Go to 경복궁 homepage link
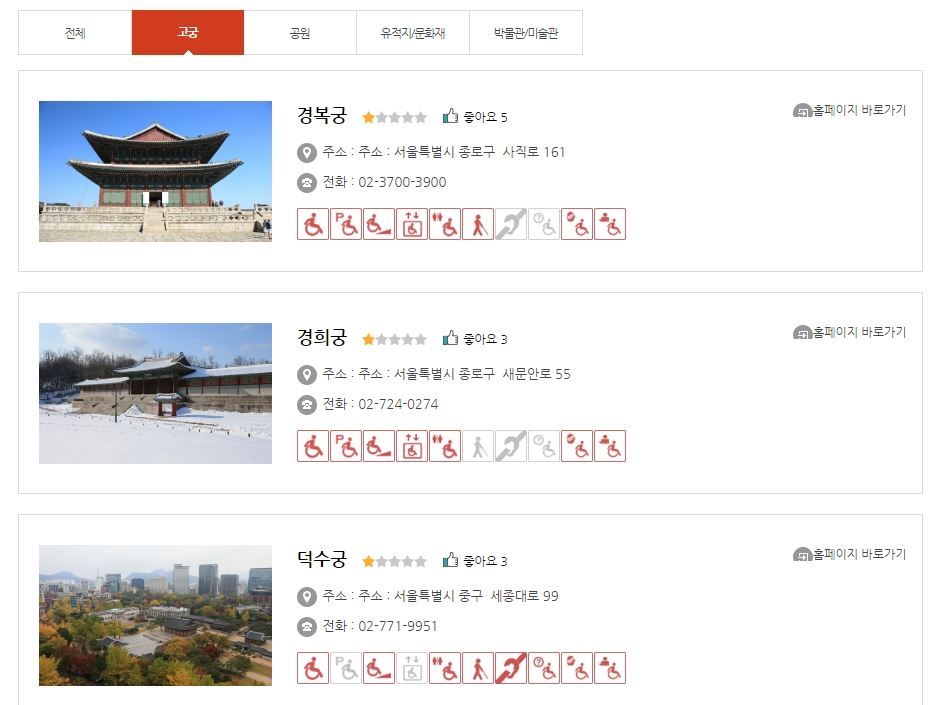This screenshot has height=705, width=946. coord(850,110)
